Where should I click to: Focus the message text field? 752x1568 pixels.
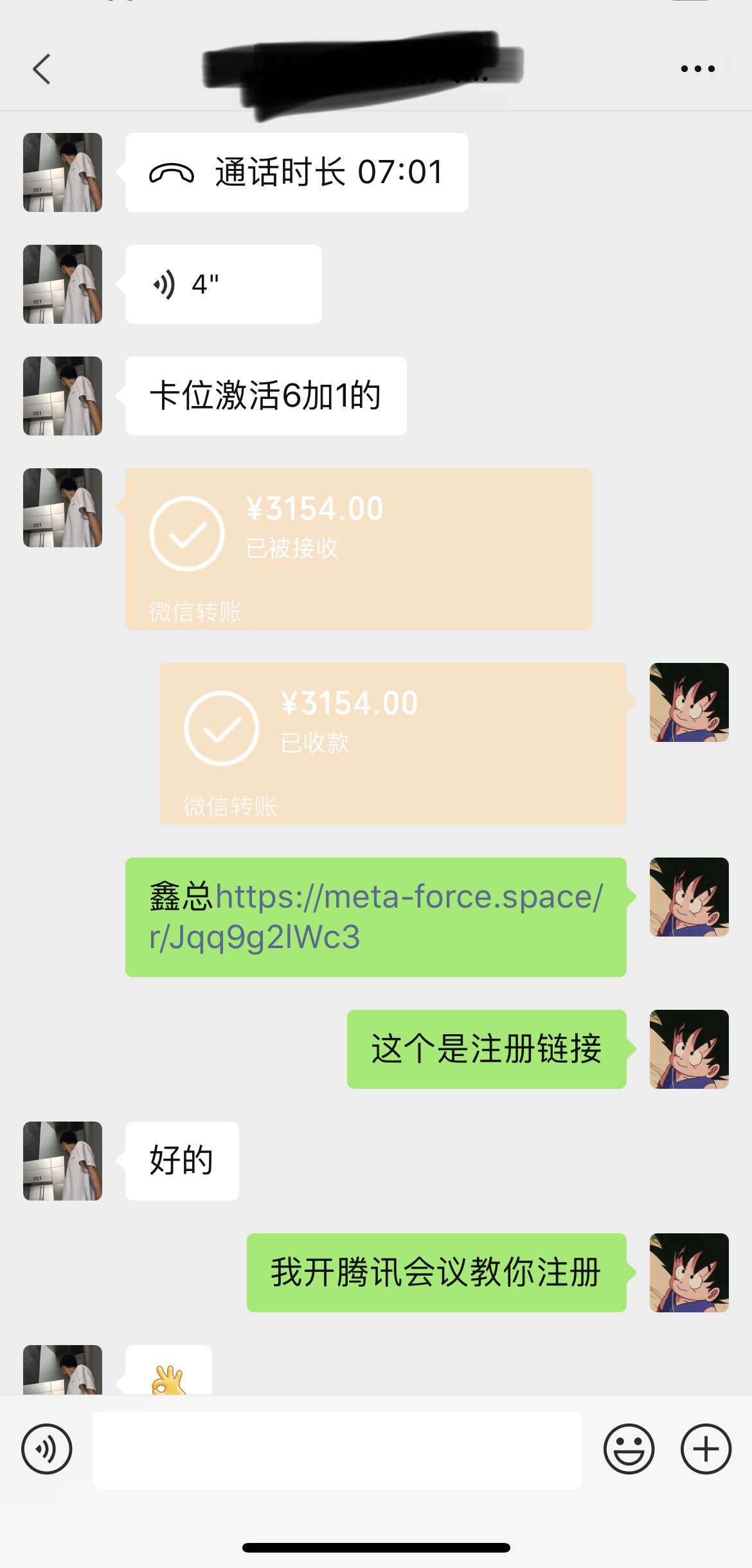337,1449
